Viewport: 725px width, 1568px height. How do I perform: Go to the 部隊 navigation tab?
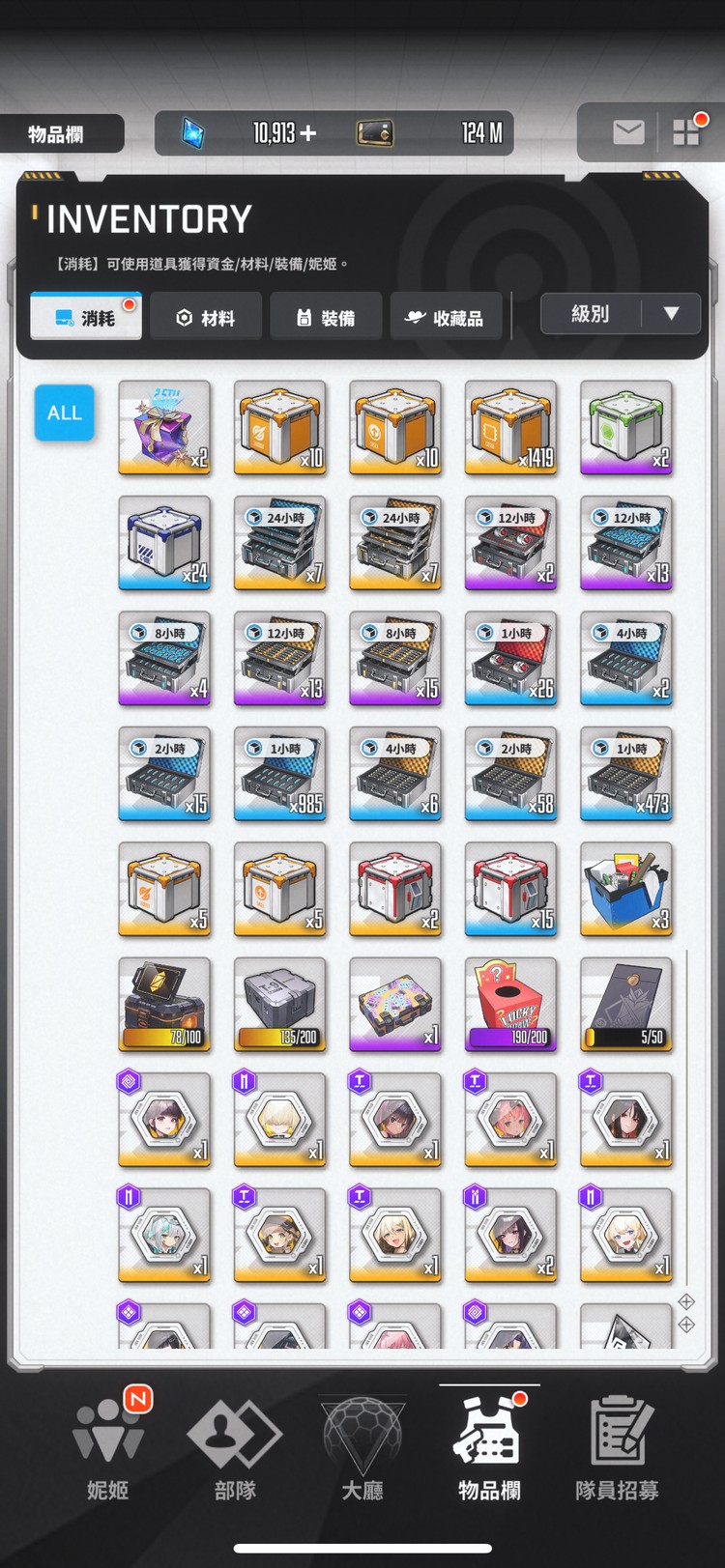[235, 1446]
